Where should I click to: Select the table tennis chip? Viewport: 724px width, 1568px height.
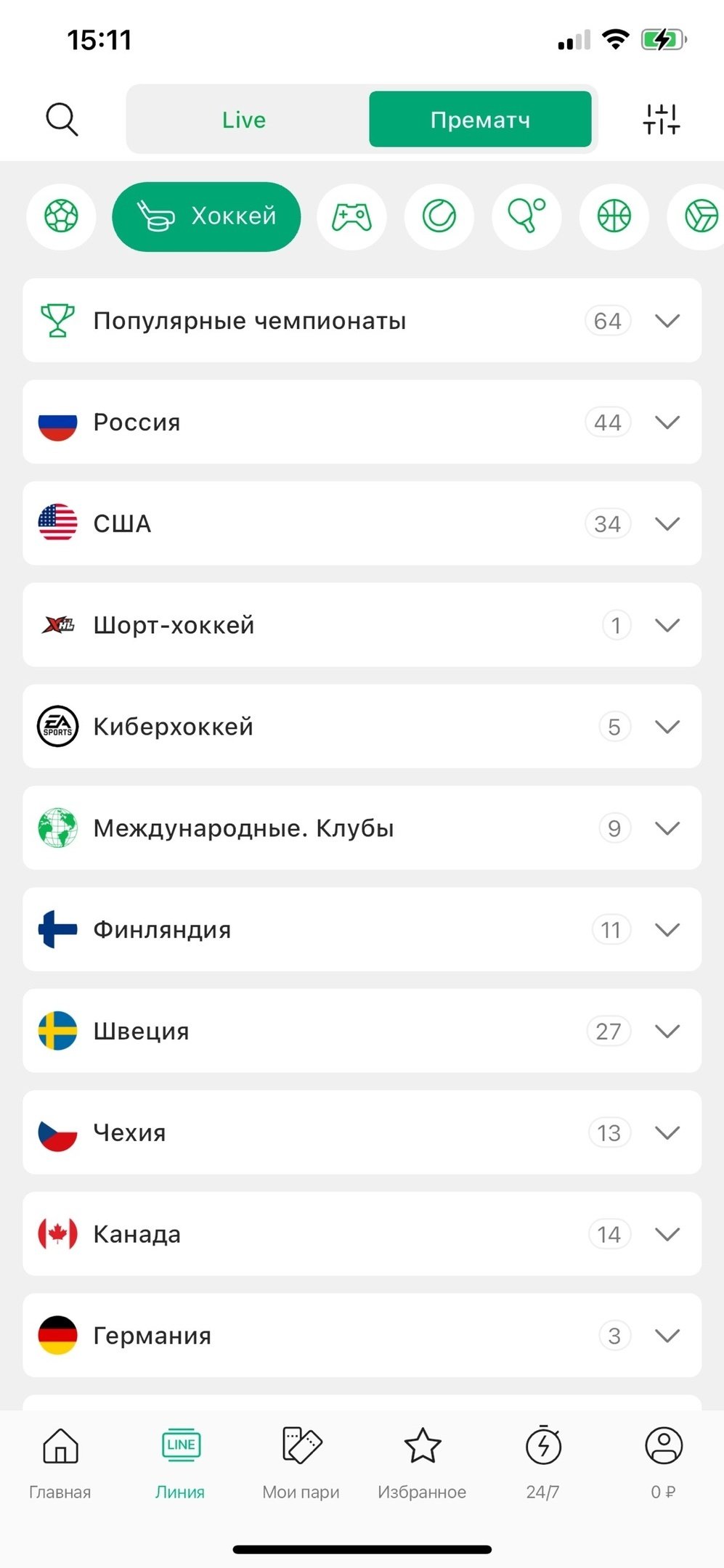point(526,216)
